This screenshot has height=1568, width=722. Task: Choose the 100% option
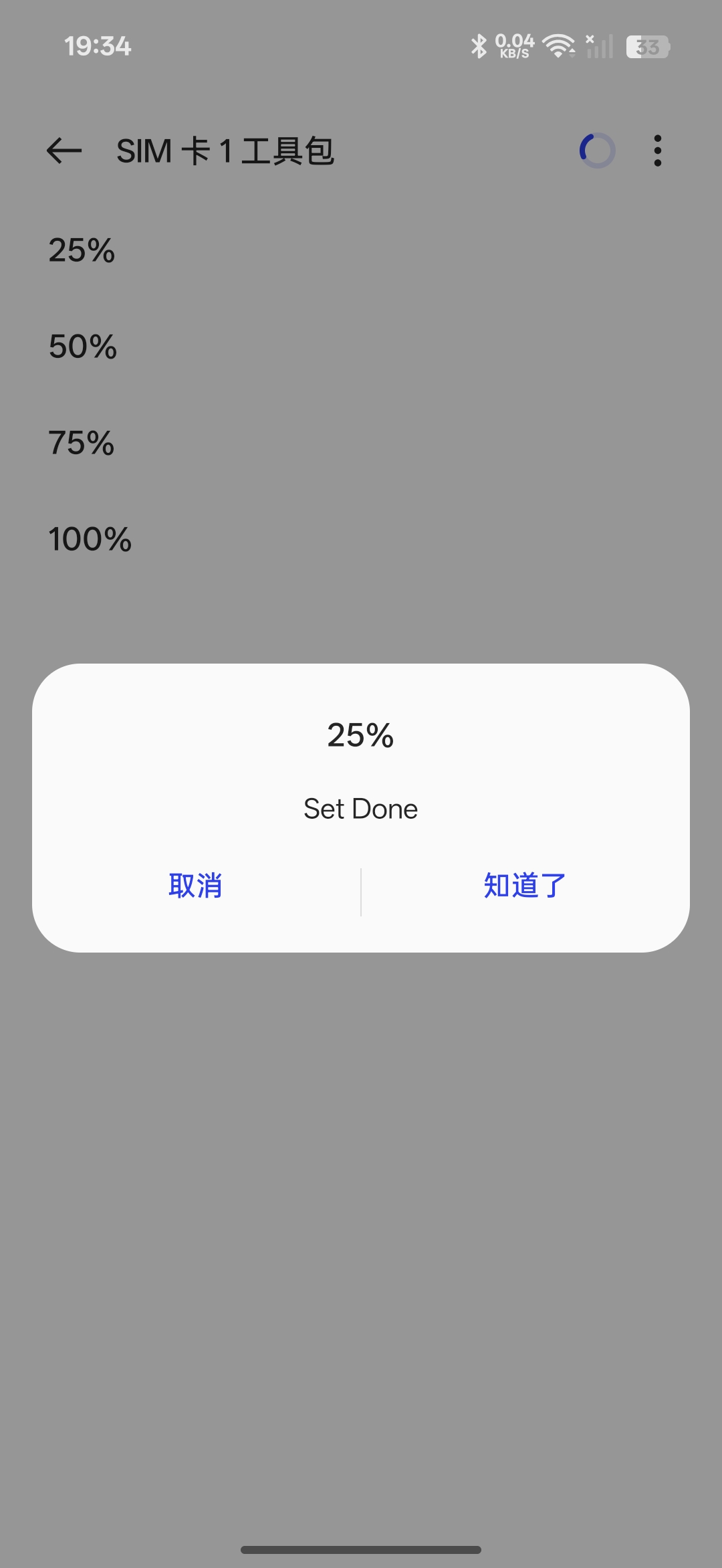[x=90, y=539]
